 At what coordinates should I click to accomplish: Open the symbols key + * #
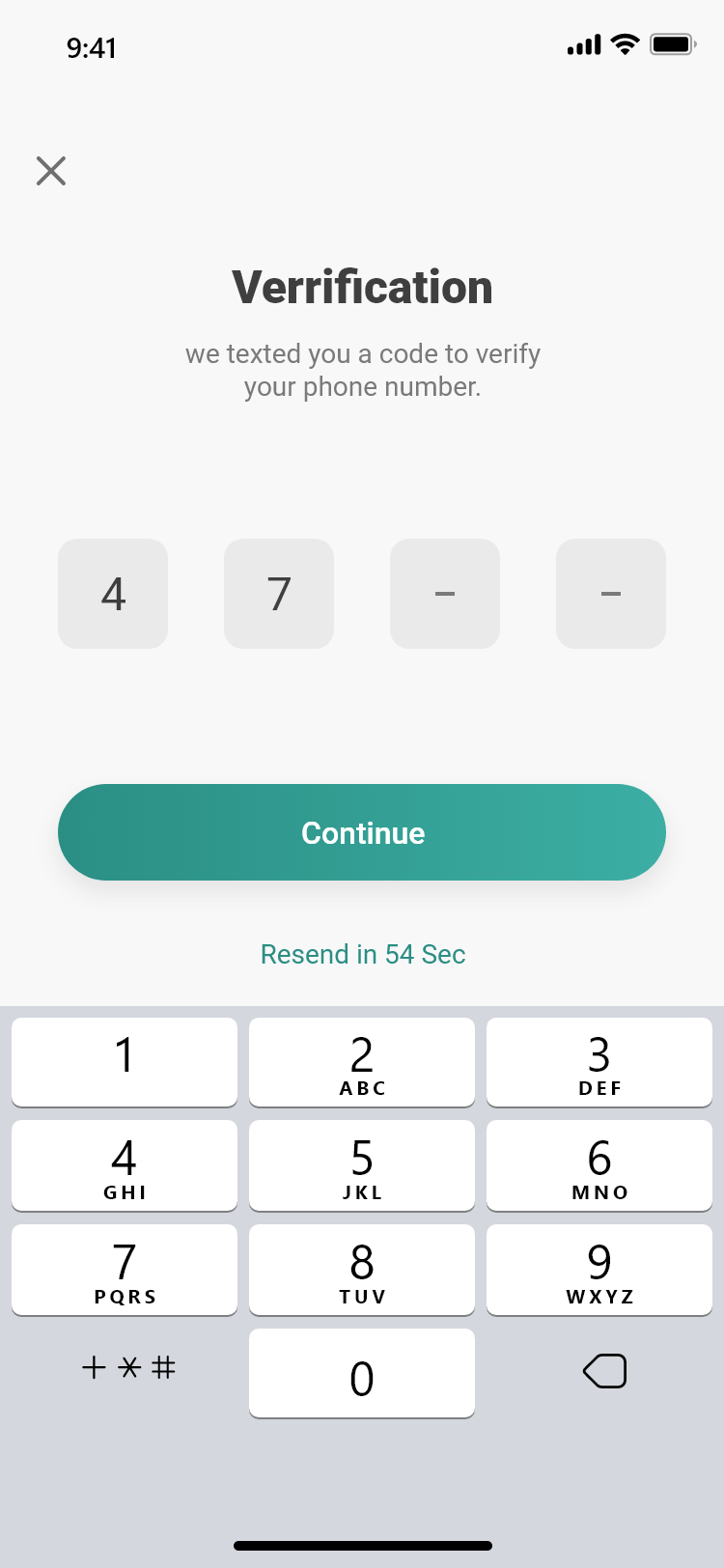(128, 1367)
